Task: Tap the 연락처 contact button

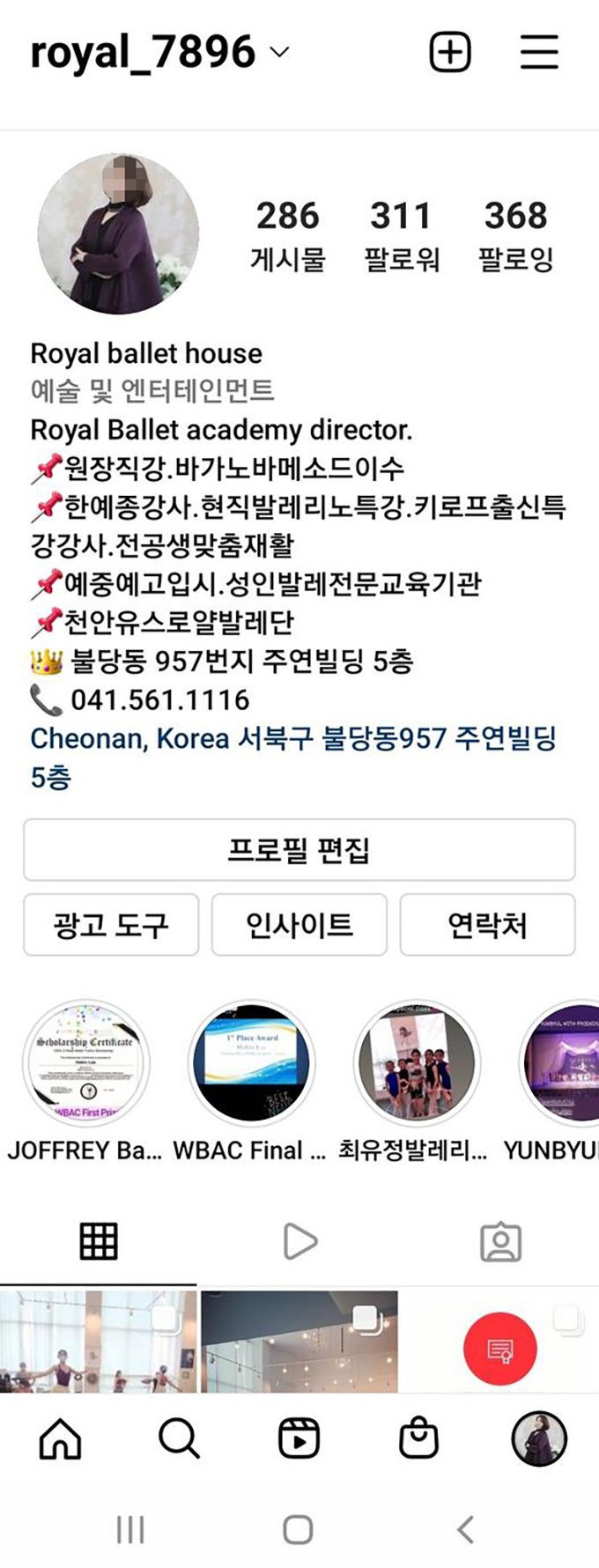Action: [487, 925]
